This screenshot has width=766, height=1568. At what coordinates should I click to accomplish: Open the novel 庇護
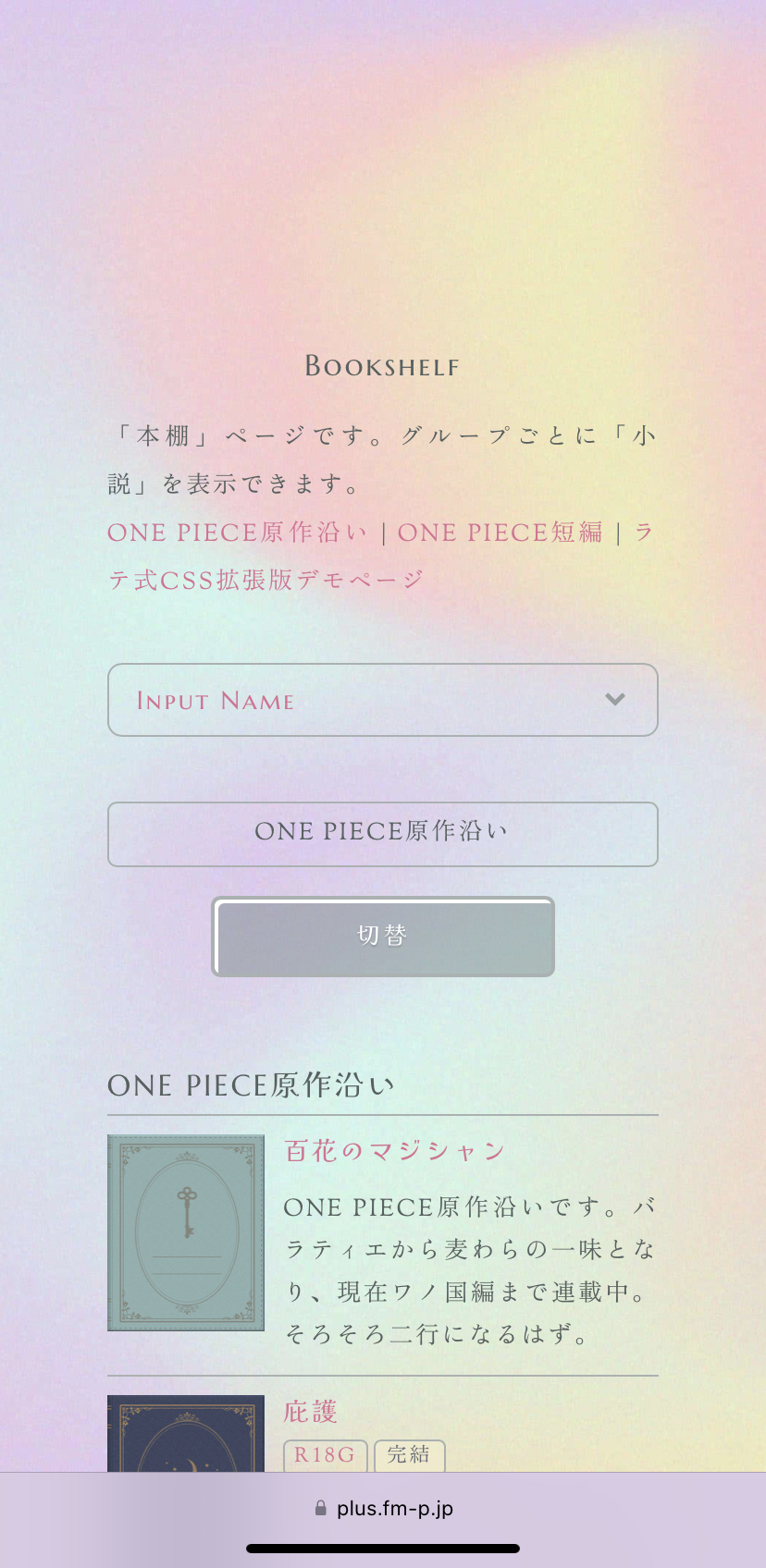[310, 1412]
